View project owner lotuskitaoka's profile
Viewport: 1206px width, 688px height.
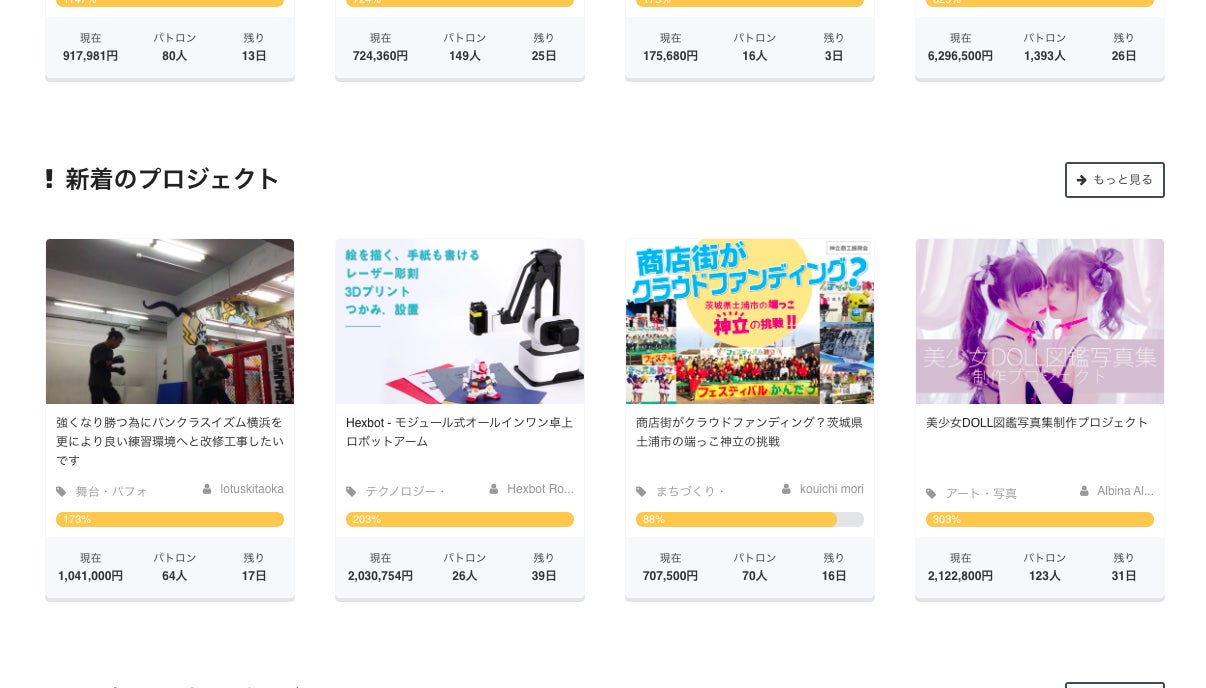pyautogui.click(x=251, y=490)
